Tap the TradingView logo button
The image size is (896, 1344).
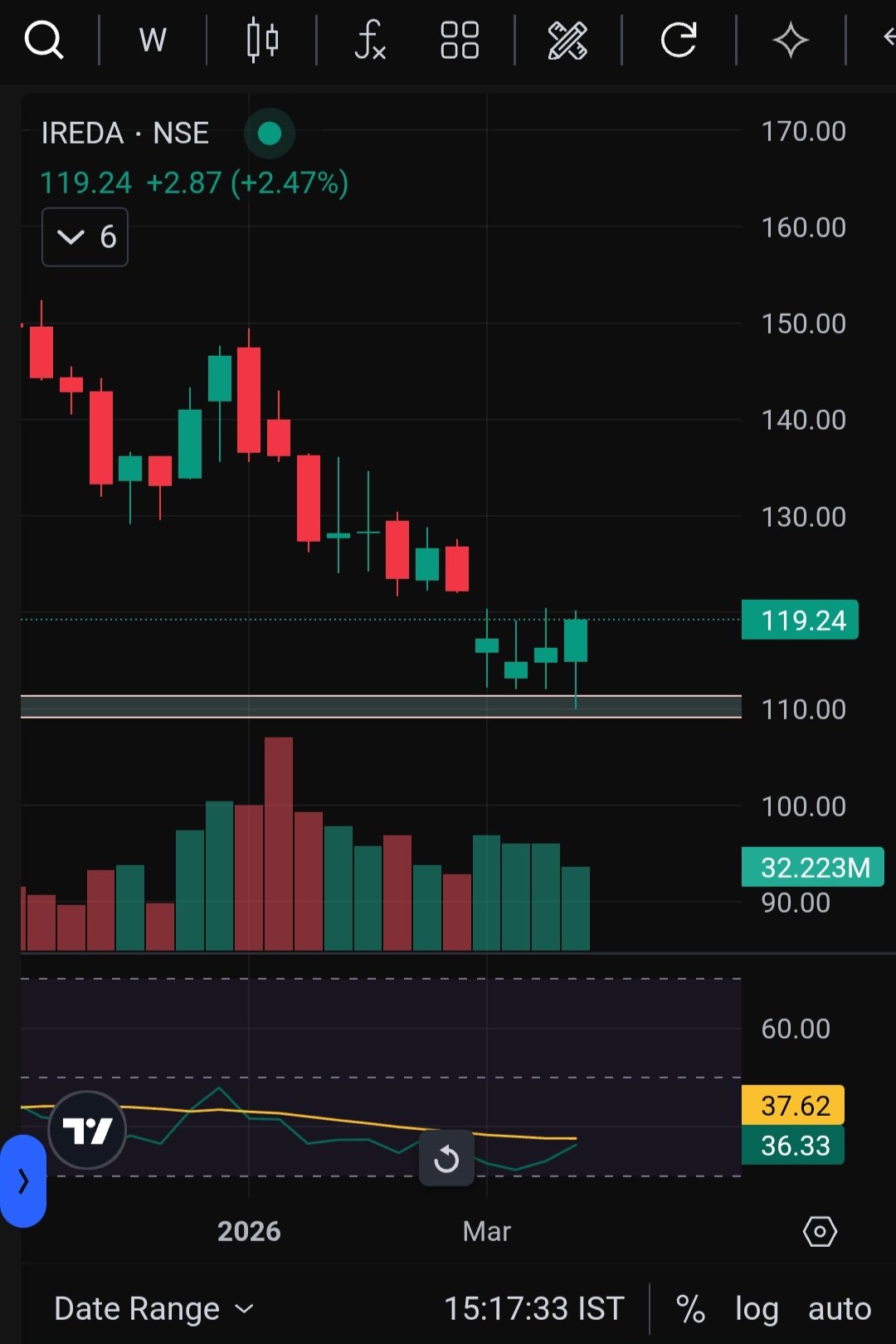click(87, 1130)
